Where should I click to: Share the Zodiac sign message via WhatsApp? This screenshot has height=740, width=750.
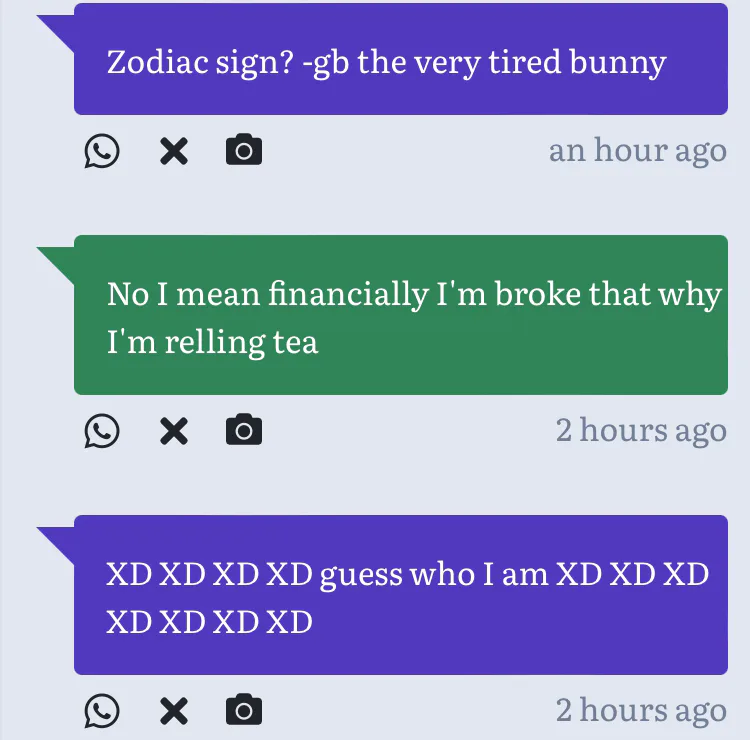(102, 151)
